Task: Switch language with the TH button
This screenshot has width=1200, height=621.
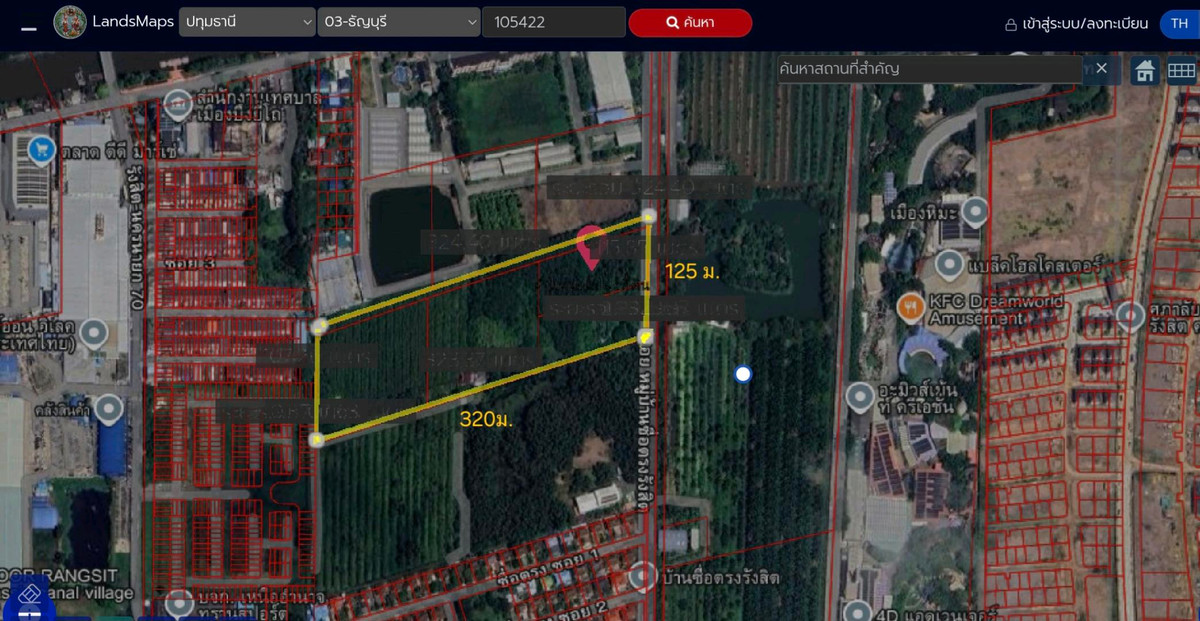Action: [x=1178, y=23]
